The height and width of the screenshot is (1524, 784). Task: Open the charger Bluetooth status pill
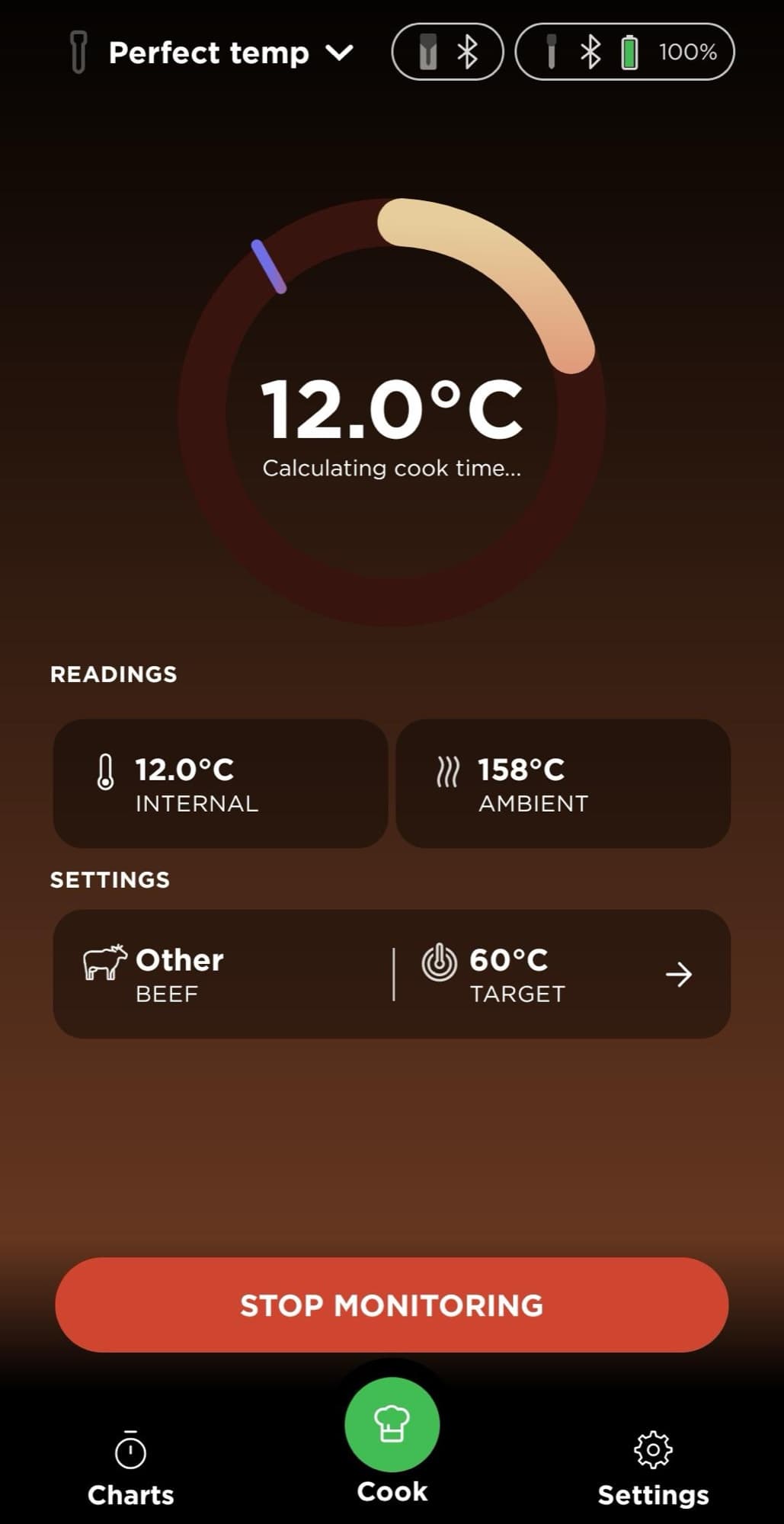pyautogui.click(x=448, y=52)
